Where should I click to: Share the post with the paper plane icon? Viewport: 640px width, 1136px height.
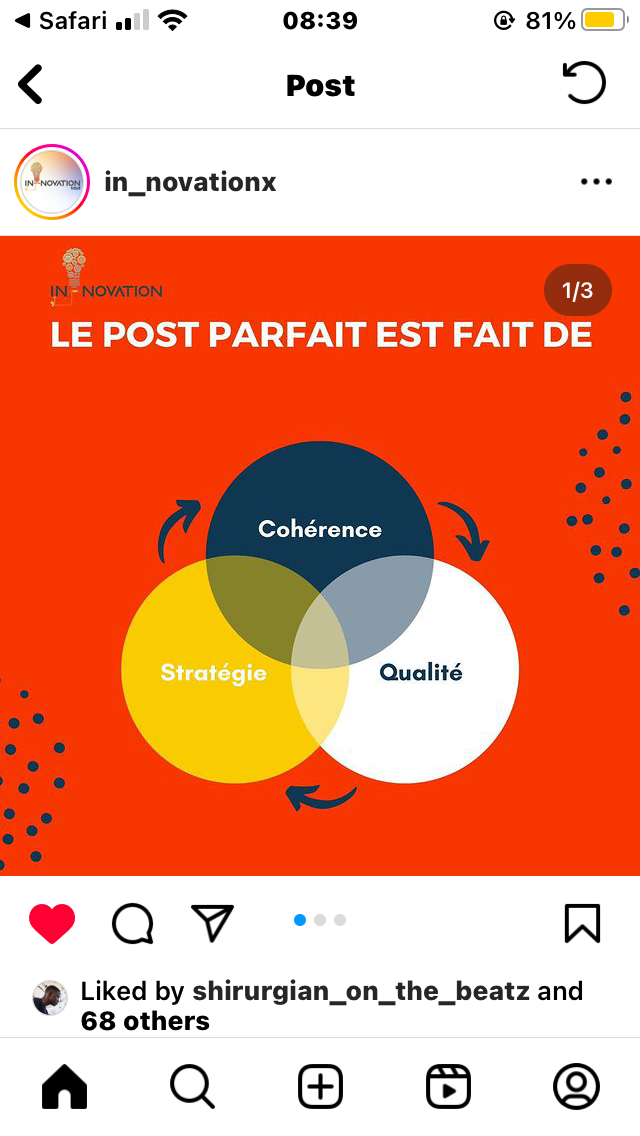point(212,922)
